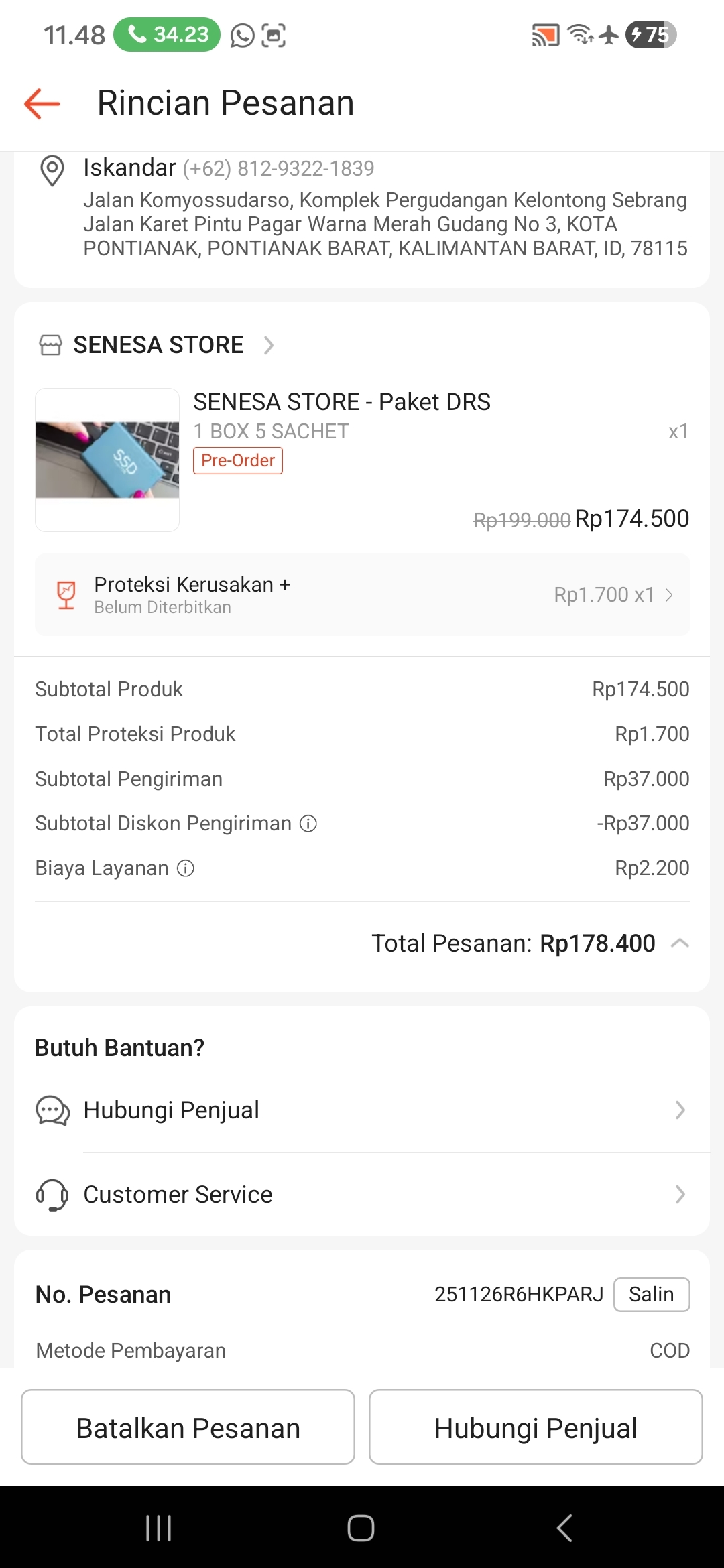Copy order number with Salin
Image resolution: width=724 pixels, height=1568 pixels.
pos(651,1295)
